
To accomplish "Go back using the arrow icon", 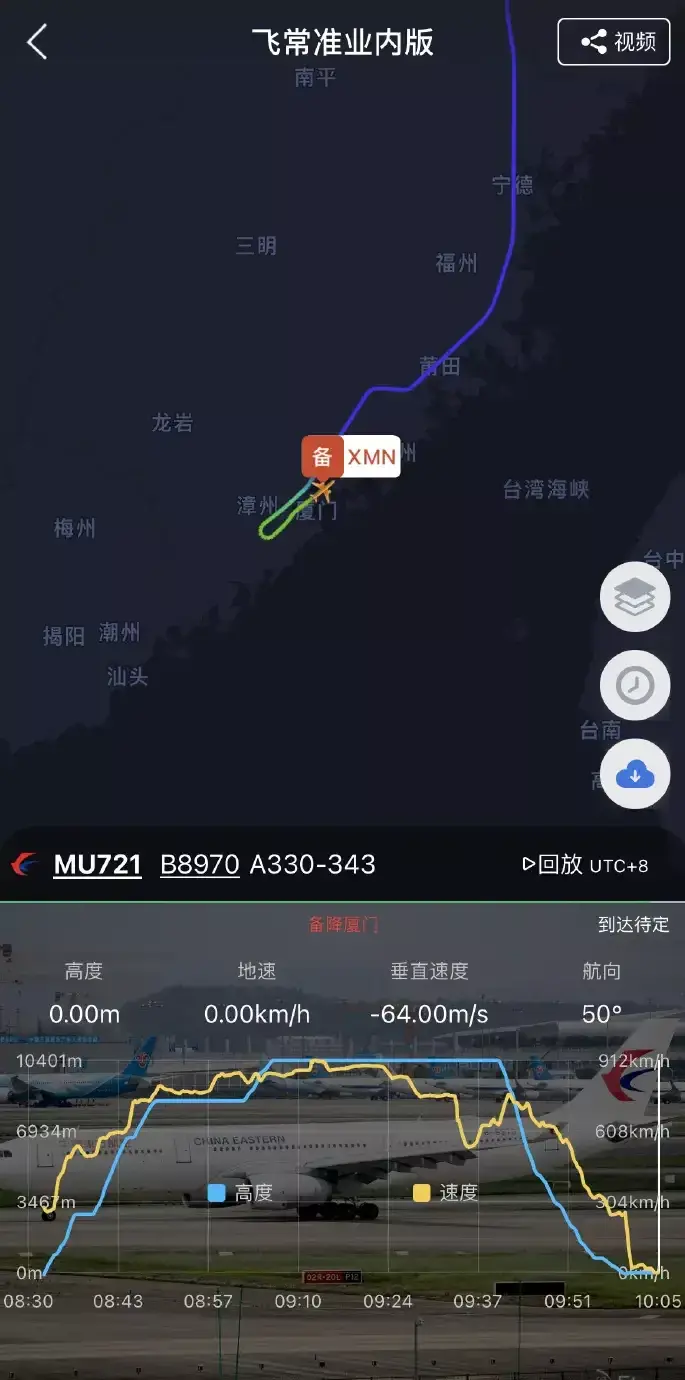I will point(37,43).
